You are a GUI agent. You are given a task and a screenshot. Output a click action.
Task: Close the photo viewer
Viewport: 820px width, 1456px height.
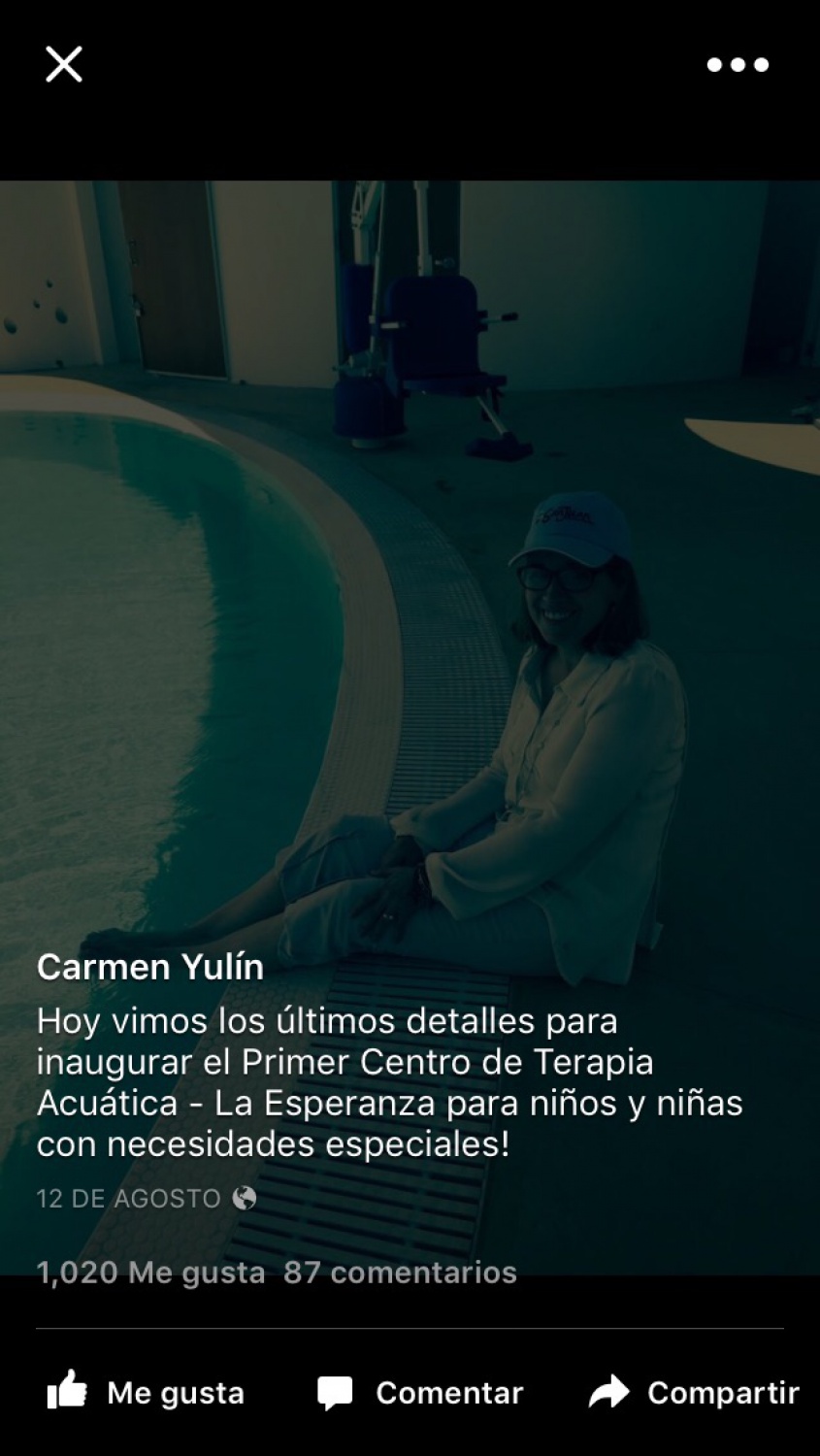click(64, 65)
